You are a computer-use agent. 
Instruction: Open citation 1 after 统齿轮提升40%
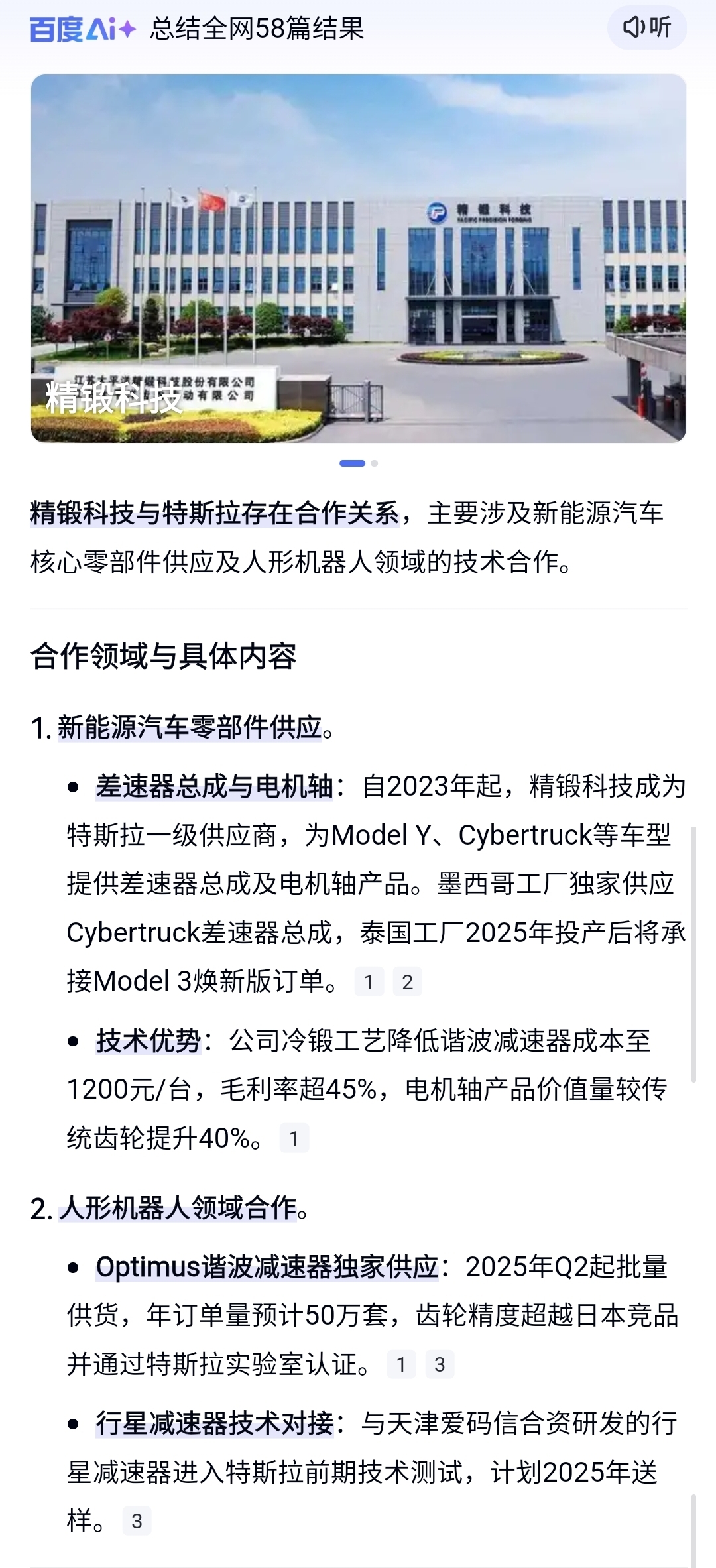[x=294, y=1138]
